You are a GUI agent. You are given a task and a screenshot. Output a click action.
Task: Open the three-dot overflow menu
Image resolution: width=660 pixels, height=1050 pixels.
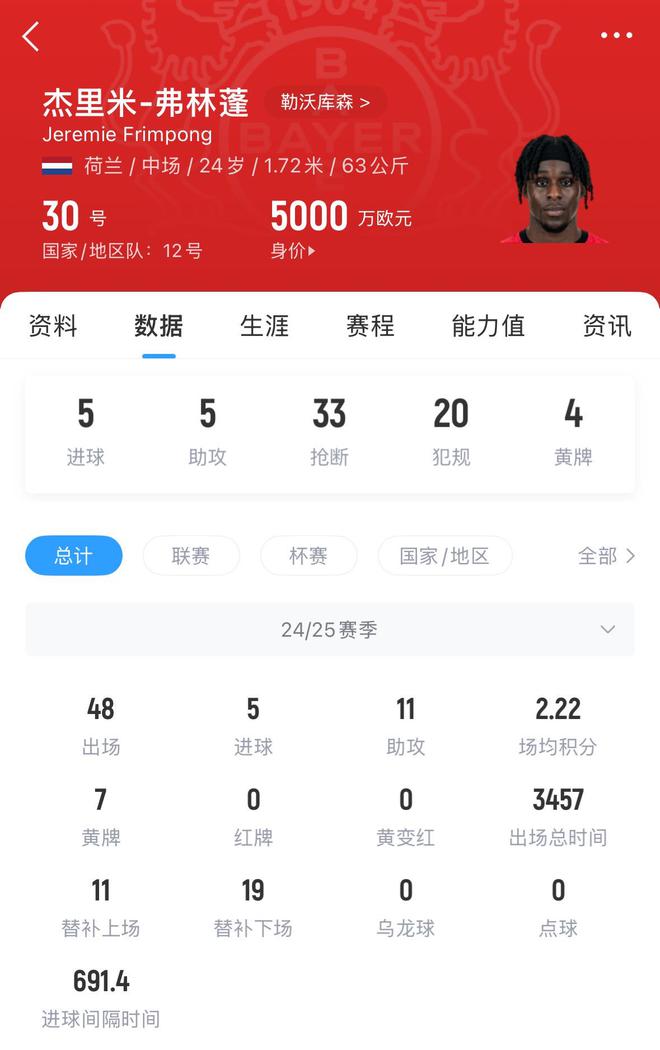pos(616,36)
